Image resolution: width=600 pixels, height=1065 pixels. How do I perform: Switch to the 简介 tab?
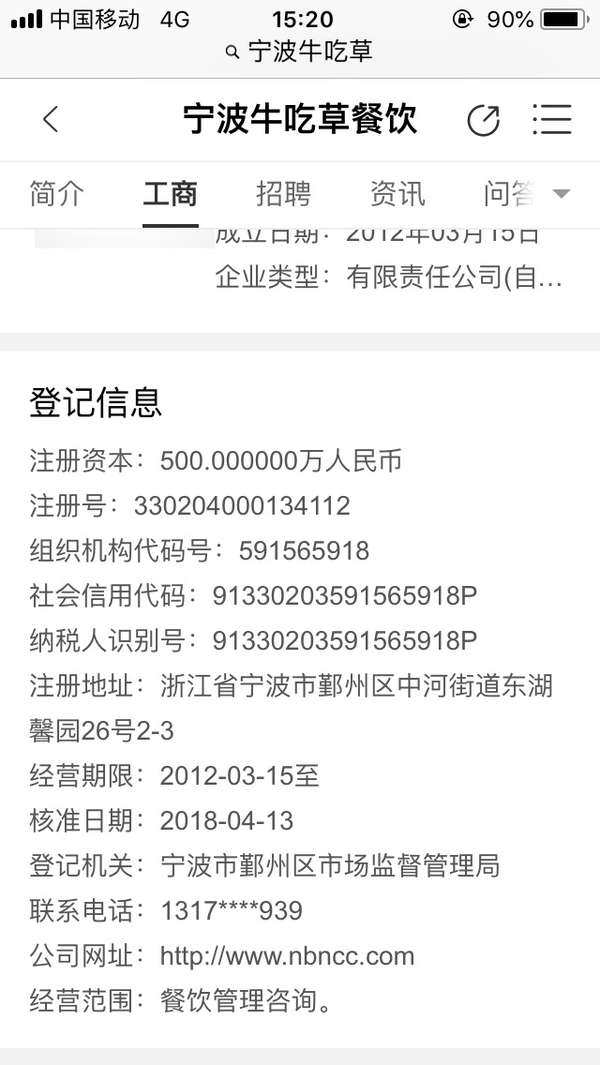pyautogui.click(x=57, y=193)
